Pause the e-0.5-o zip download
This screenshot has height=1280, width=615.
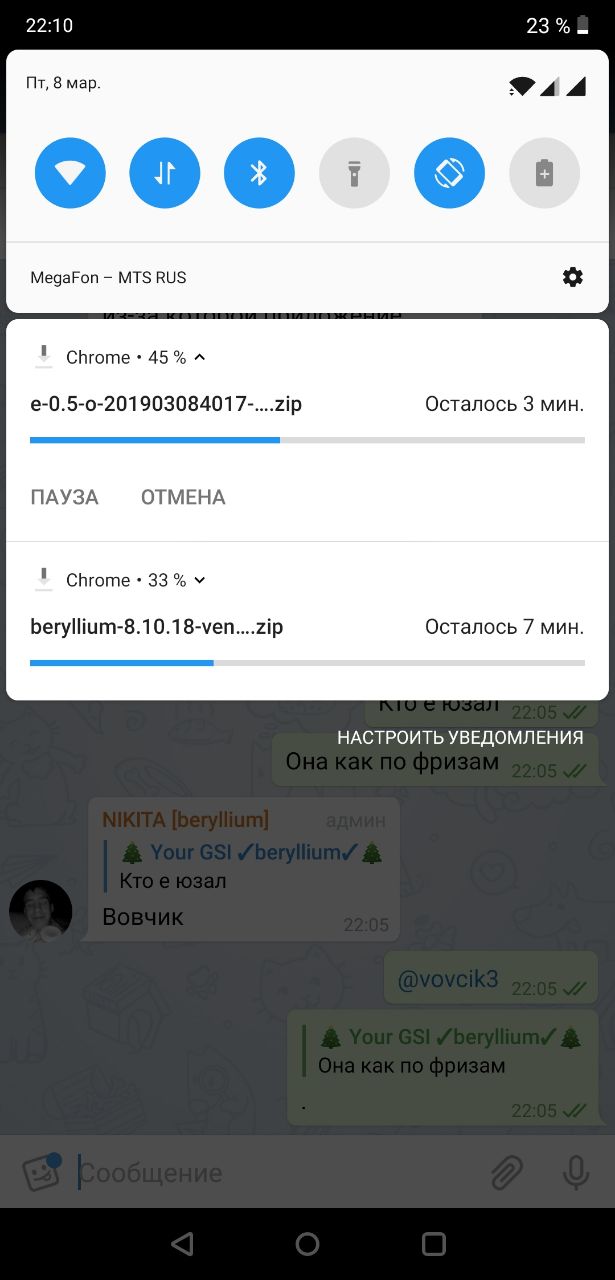pyautogui.click(x=64, y=497)
